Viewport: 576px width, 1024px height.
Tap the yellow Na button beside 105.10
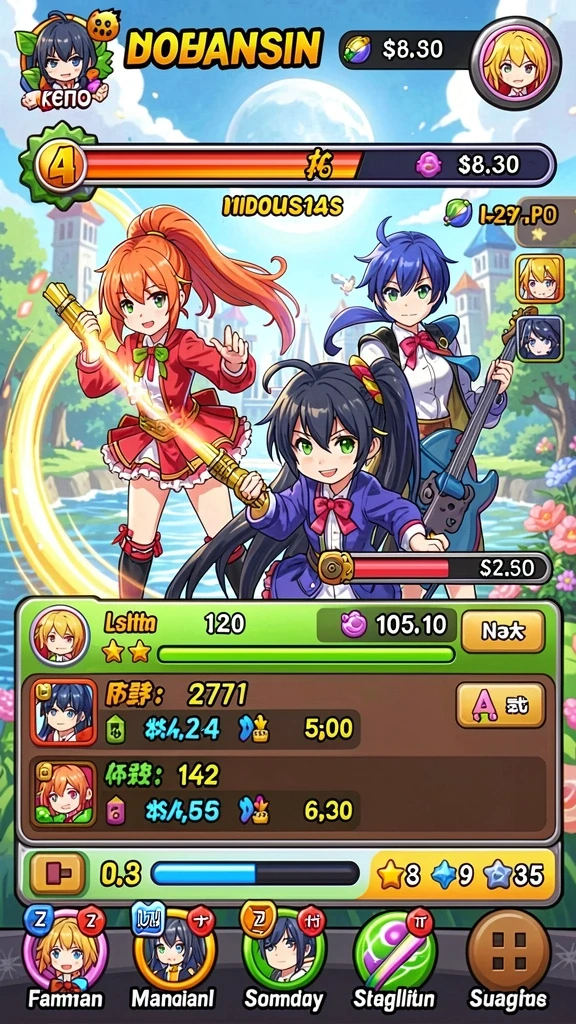point(503,632)
